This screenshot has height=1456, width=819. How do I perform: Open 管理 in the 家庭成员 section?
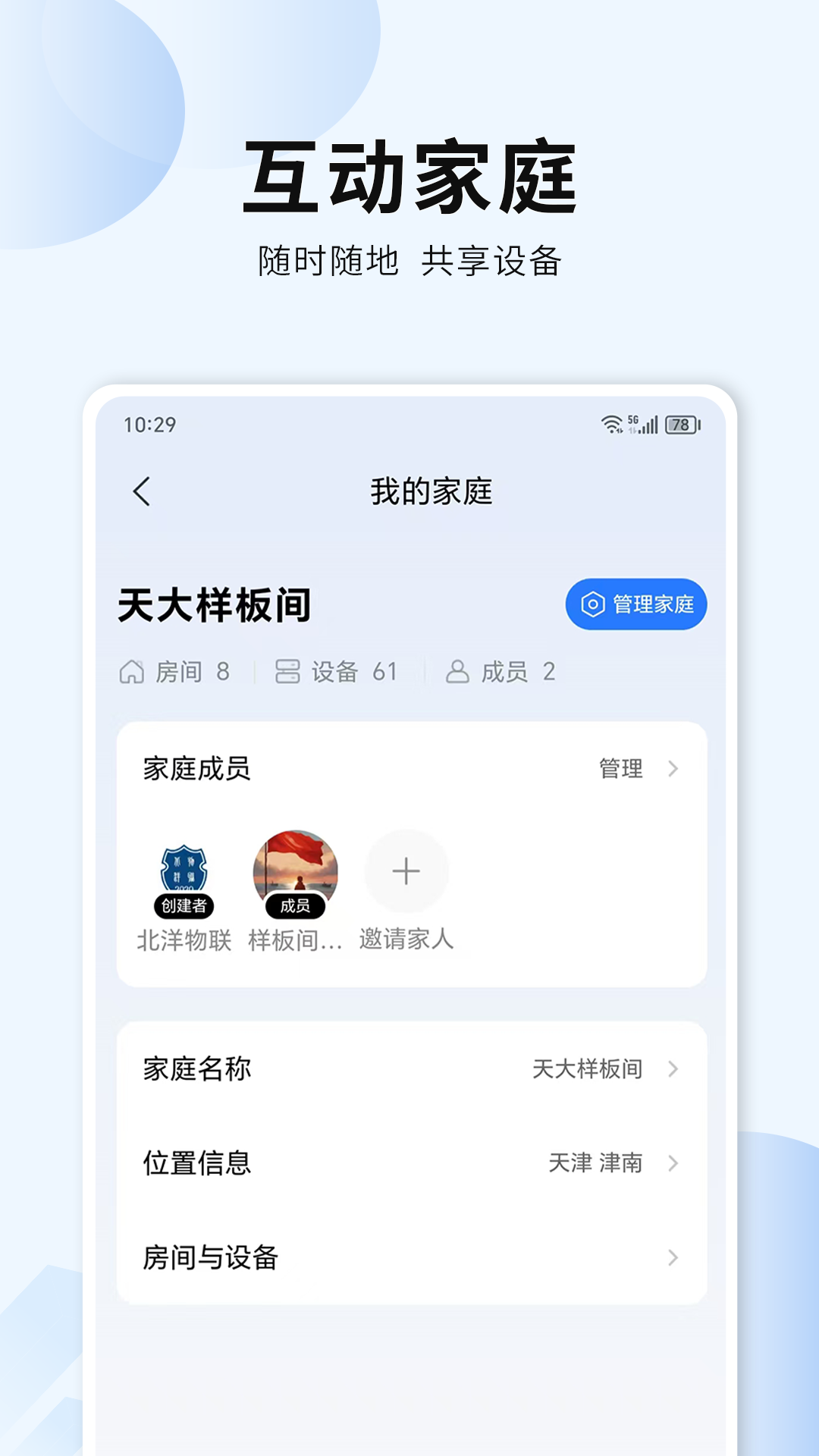point(620,769)
